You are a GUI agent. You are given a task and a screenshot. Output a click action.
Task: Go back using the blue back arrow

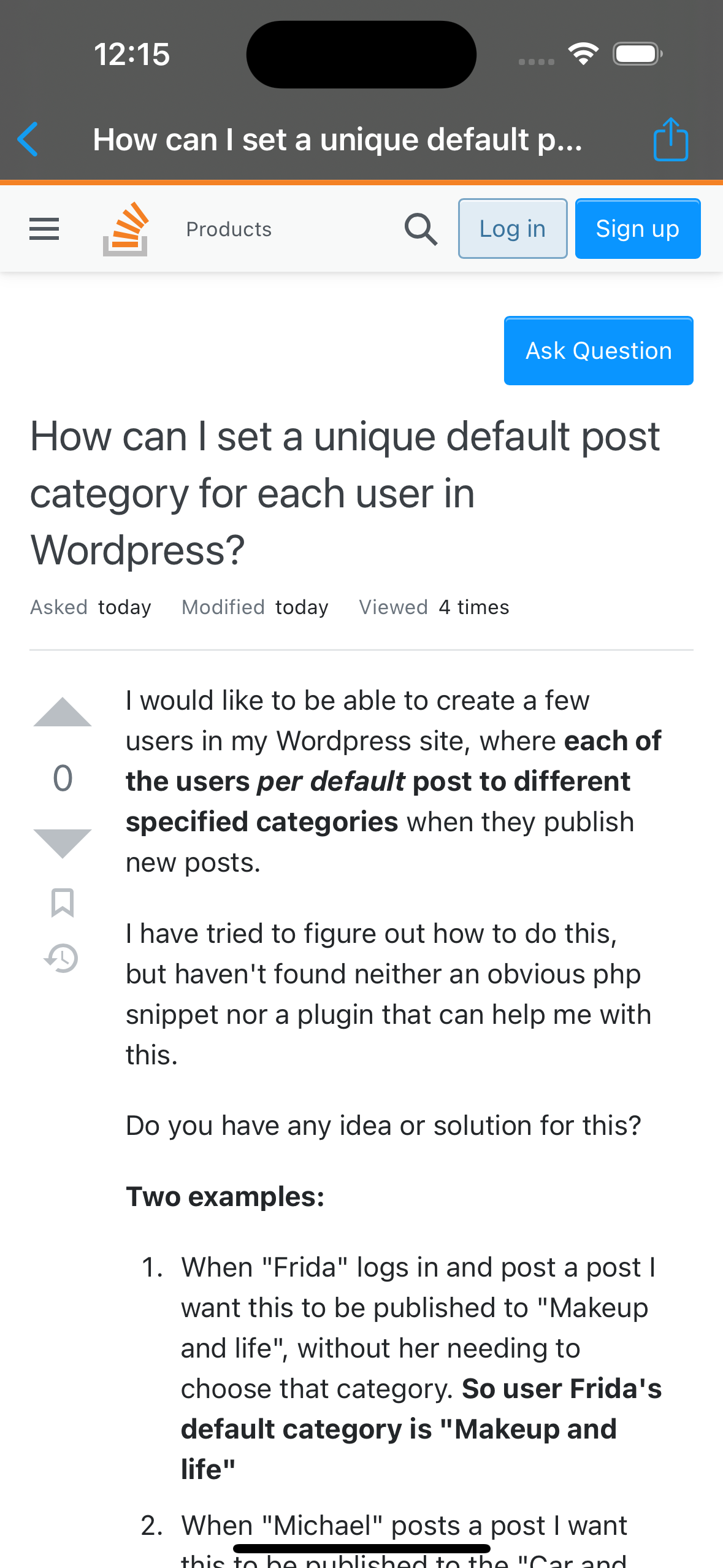coord(28,139)
